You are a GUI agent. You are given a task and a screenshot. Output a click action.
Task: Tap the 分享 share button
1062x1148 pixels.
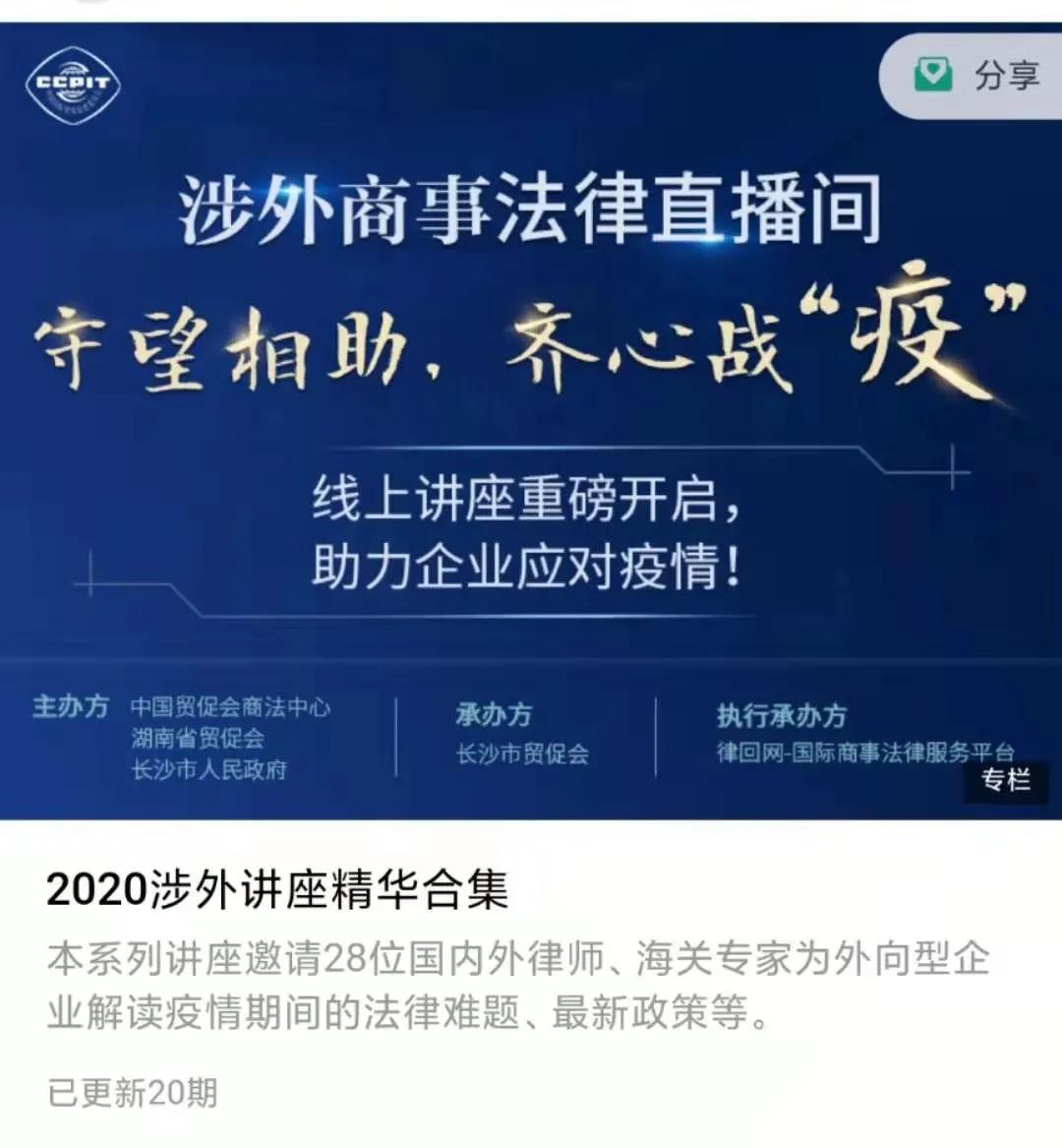coord(976,76)
